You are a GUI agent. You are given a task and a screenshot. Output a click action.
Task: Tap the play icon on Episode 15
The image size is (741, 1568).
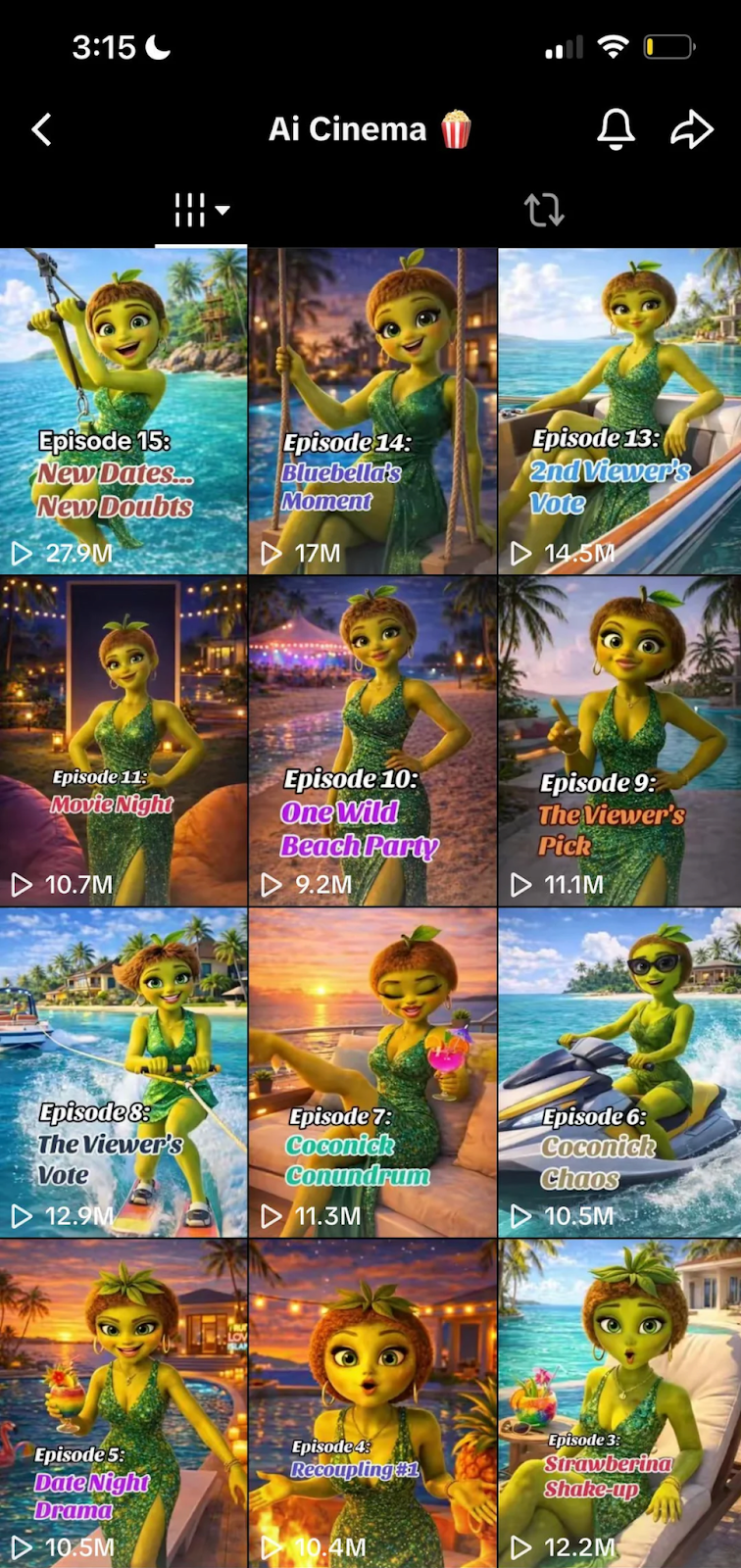(22, 553)
